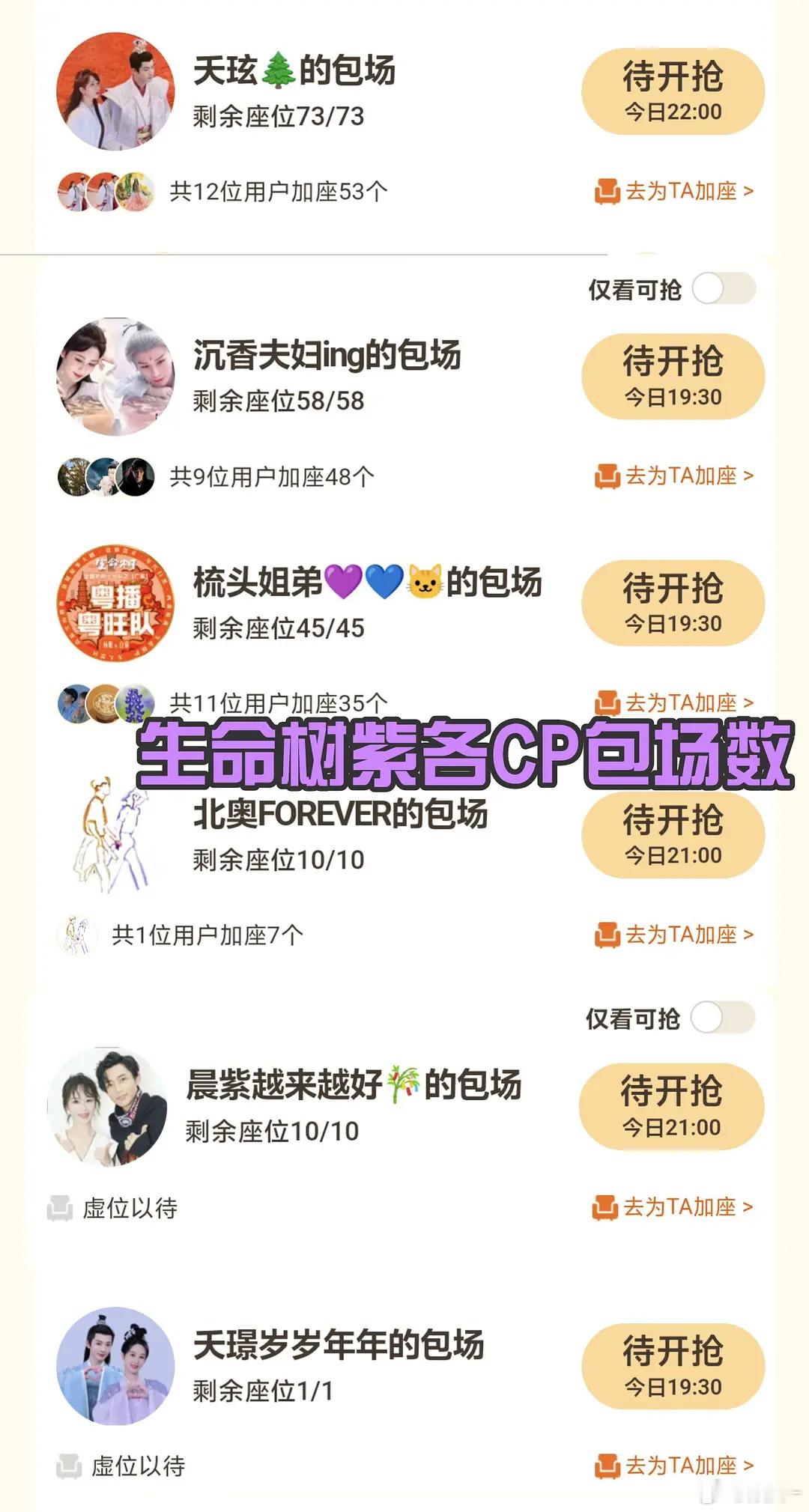Tap 待开抢 今日22:00 button for 天玹
809x1512 pixels.
click(672, 90)
